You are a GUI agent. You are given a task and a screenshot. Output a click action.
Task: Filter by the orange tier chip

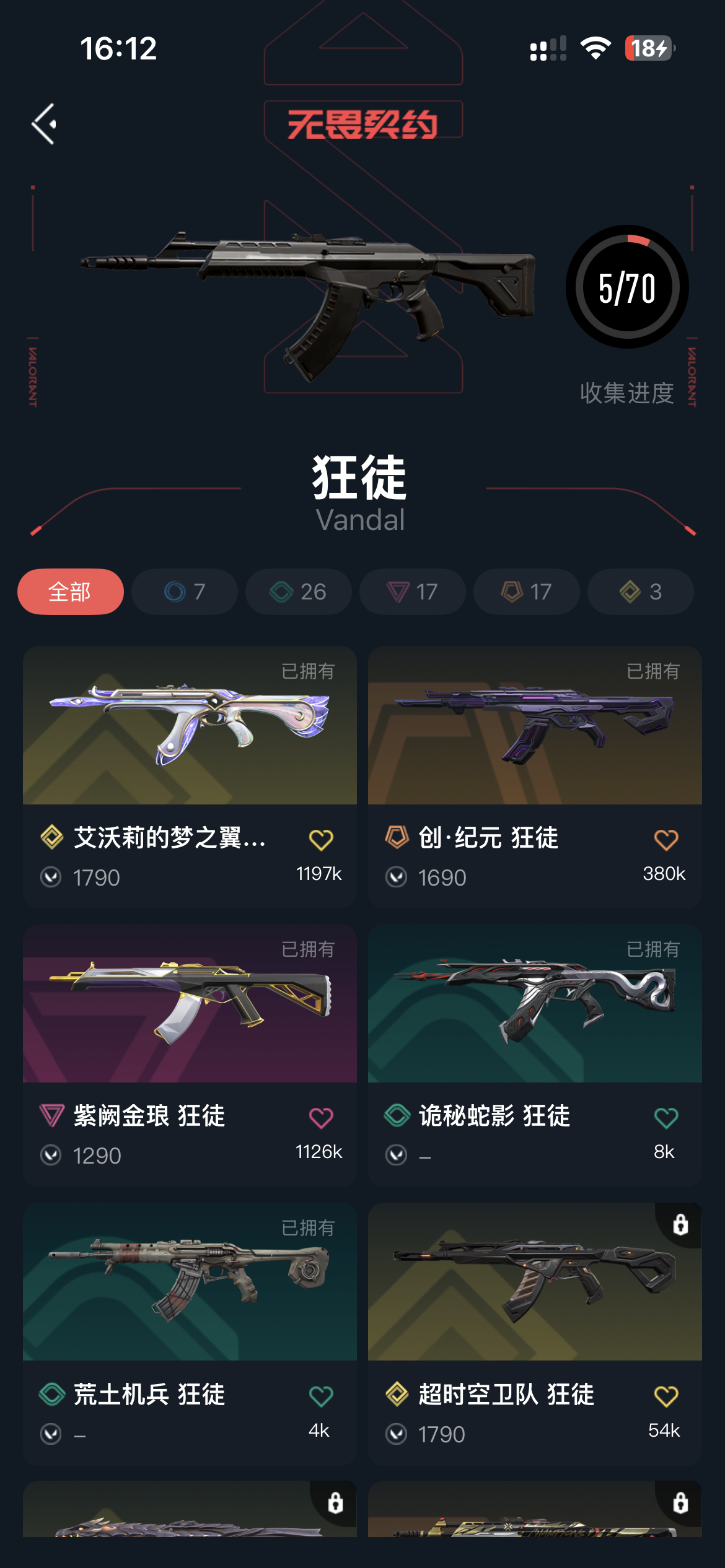[x=526, y=591]
